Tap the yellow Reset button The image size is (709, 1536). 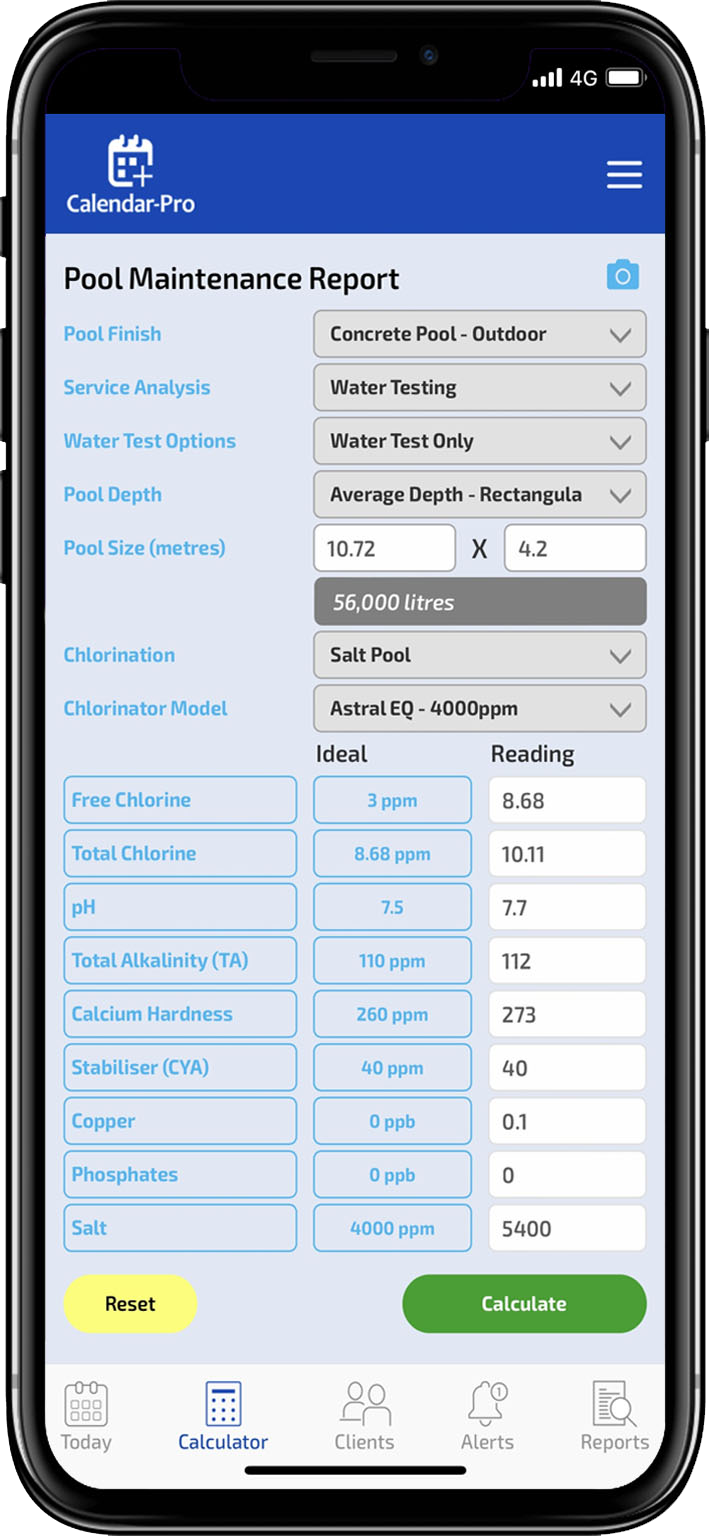130,1304
